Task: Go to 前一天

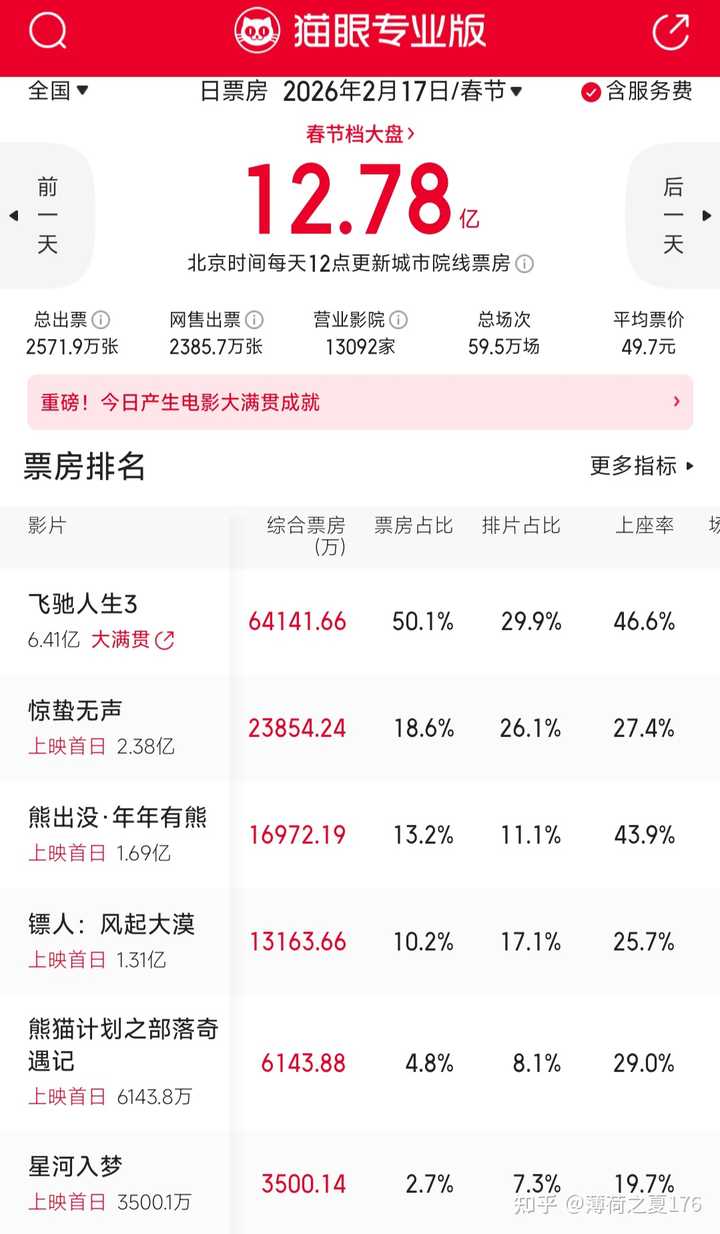Action: click(x=47, y=215)
